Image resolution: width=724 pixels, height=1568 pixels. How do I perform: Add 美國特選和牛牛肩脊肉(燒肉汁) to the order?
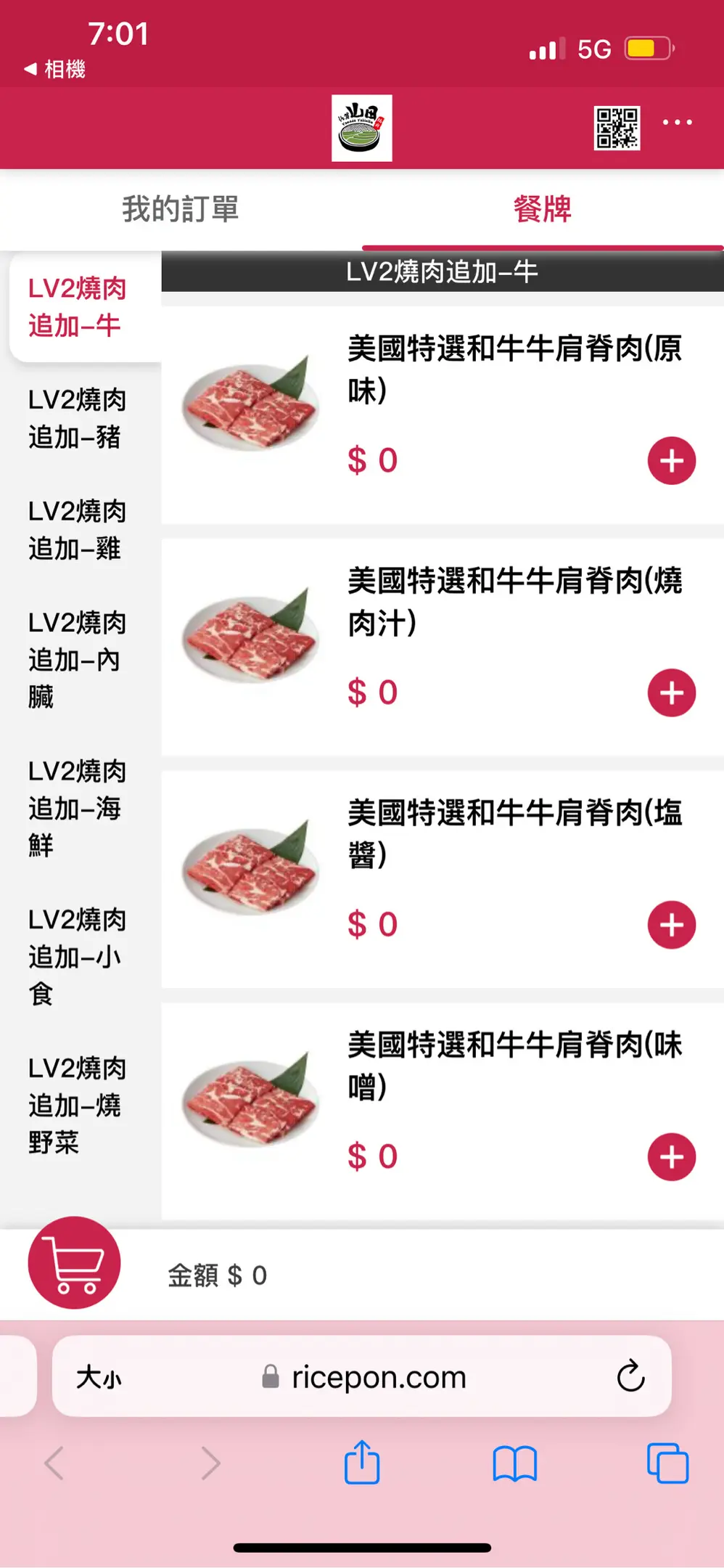tap(672, 693)
